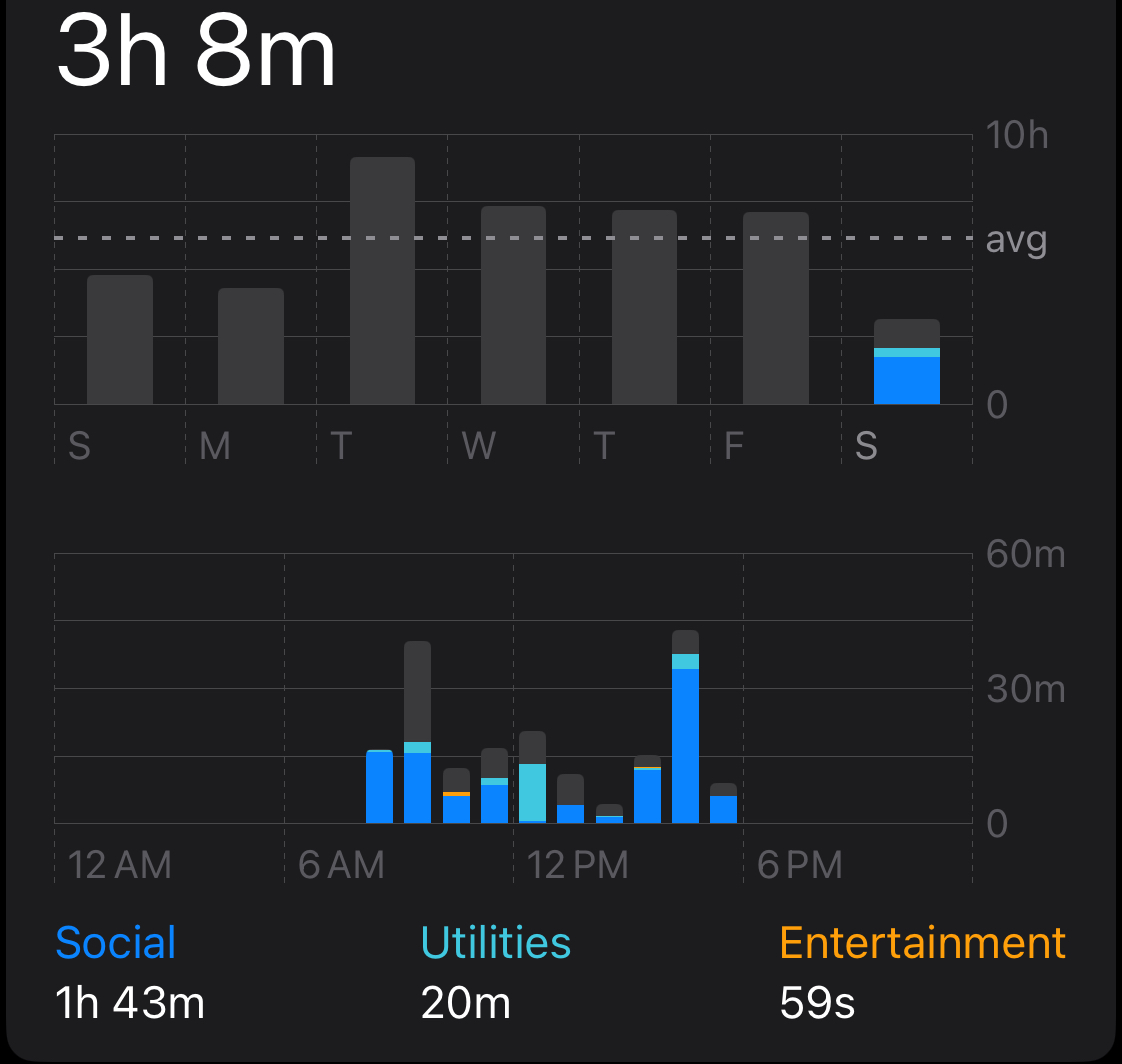
Task: Show Tuesday's screen time bar
Action: point(382,281)
